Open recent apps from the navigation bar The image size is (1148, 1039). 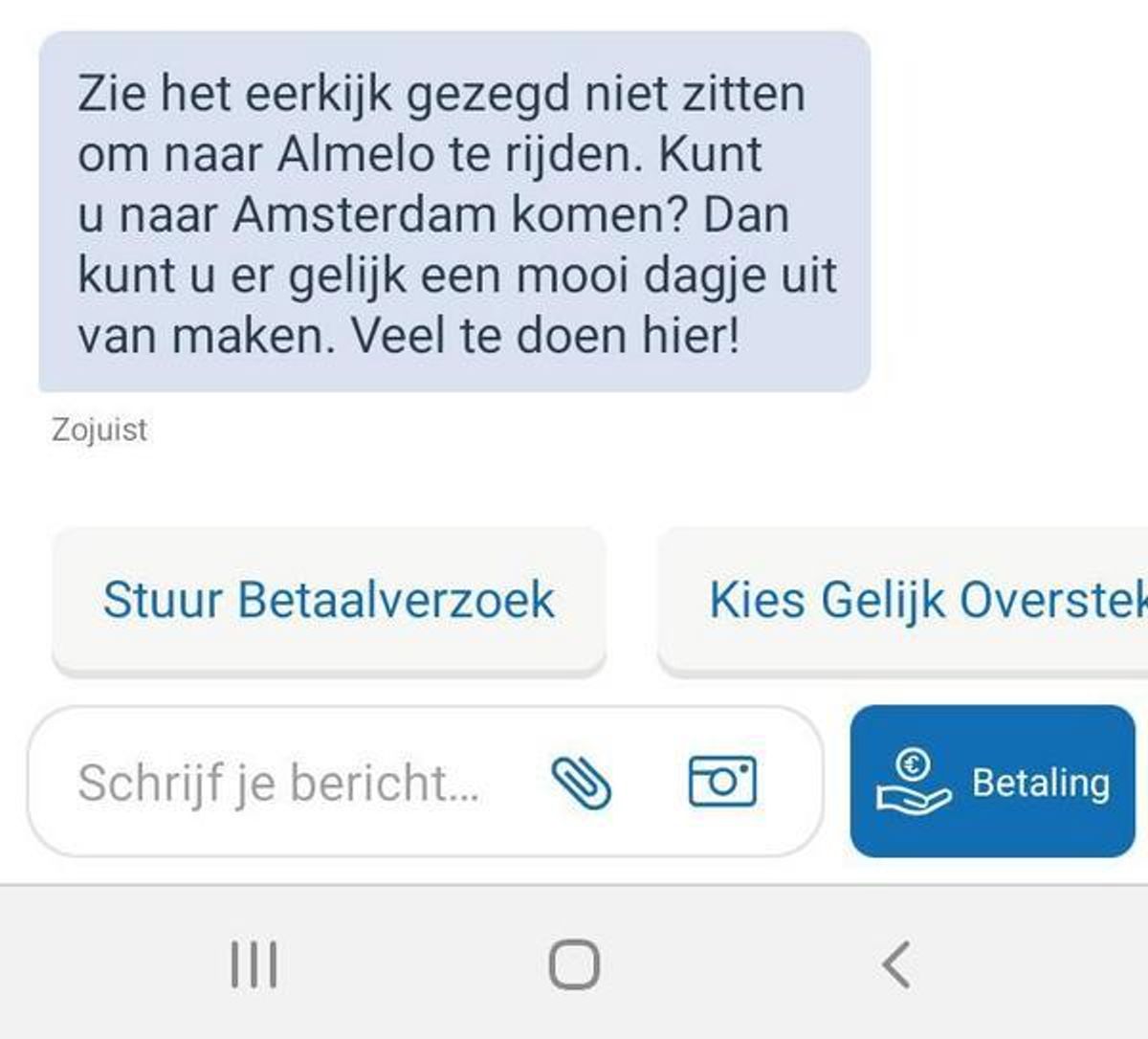(x=254, y=964)
